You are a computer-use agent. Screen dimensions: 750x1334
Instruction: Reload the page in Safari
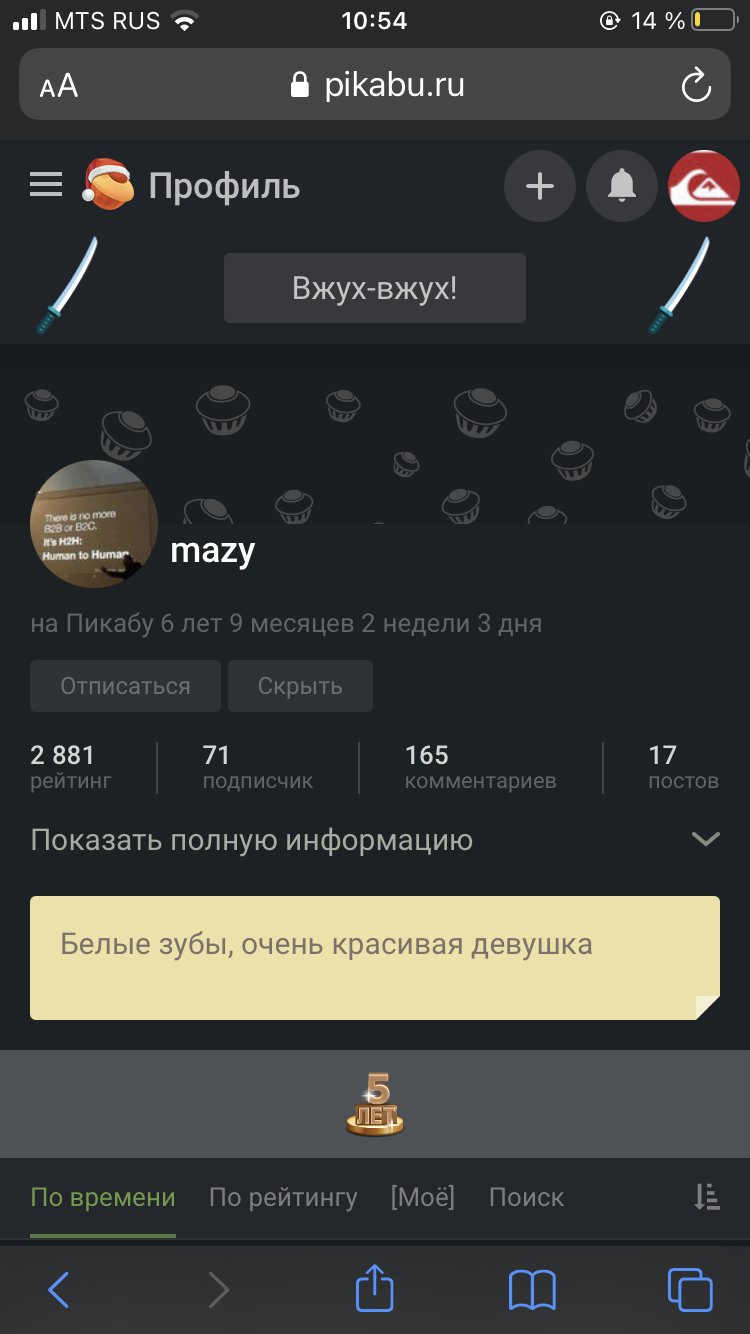pos(696,86)
